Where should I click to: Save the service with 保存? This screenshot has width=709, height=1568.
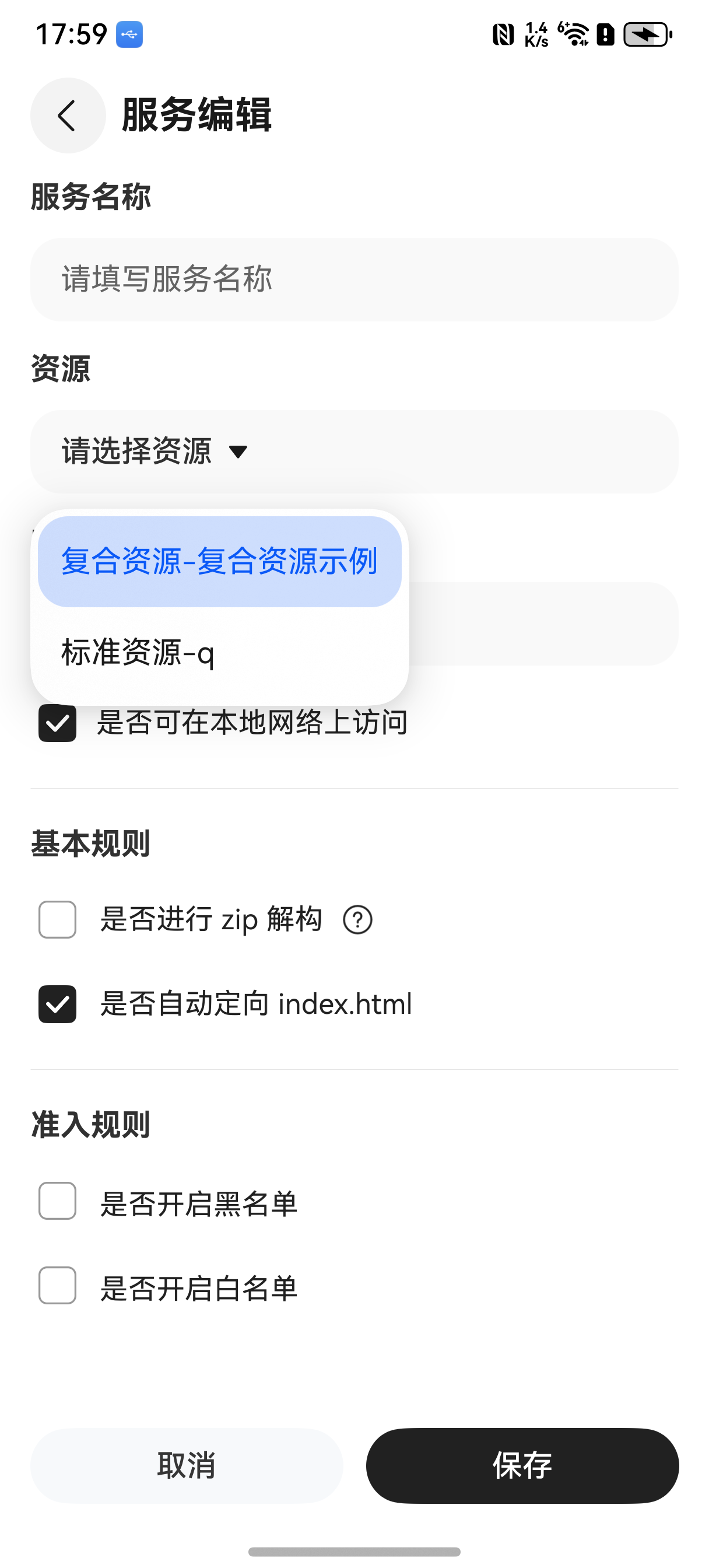(522, 1465)
